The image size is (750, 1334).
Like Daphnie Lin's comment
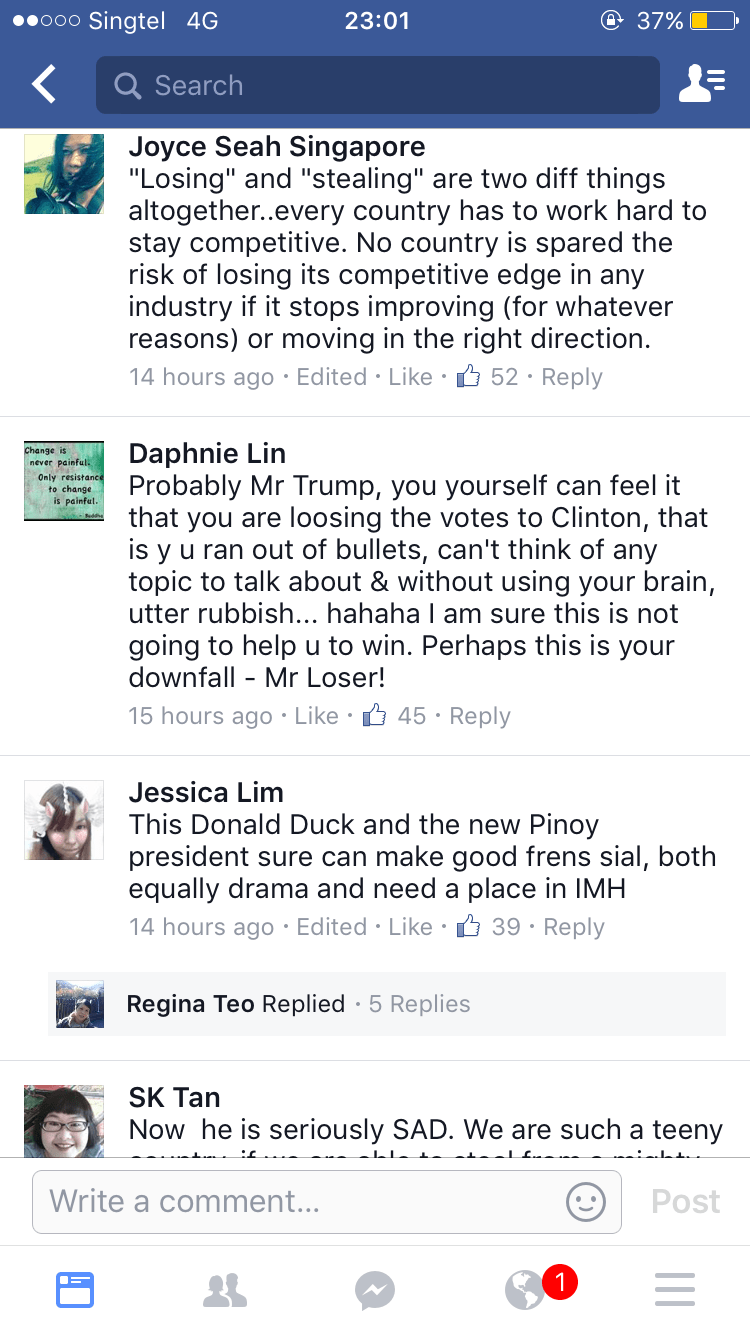(316, 716)
